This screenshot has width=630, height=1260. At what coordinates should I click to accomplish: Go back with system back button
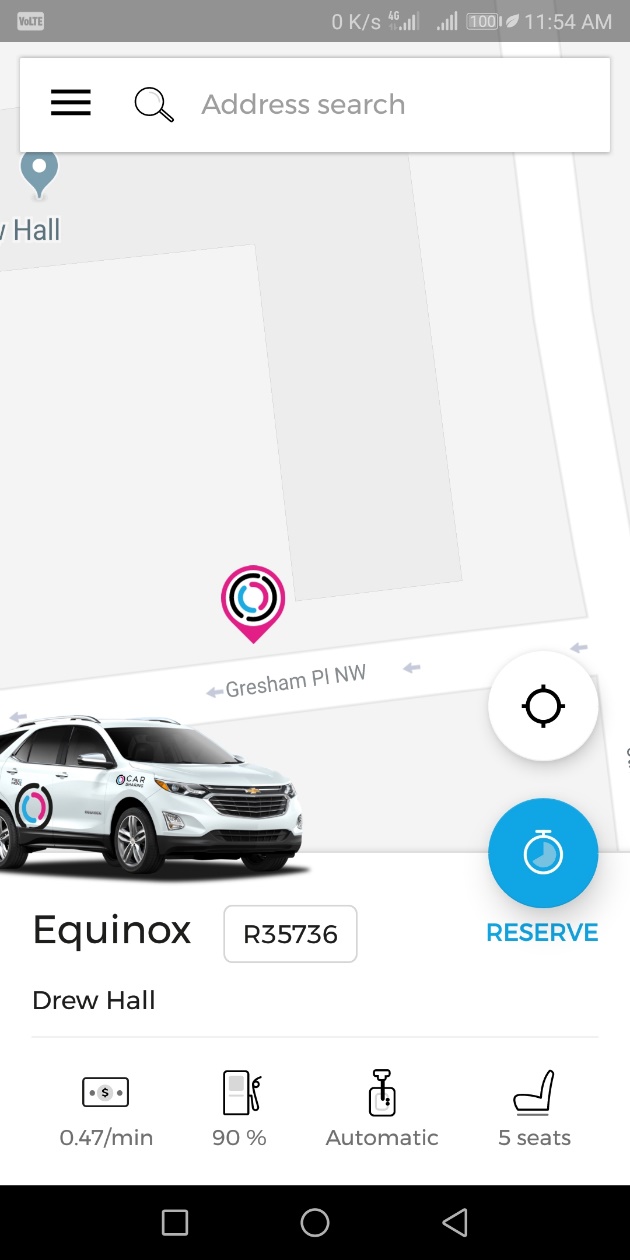point(455,1222)
